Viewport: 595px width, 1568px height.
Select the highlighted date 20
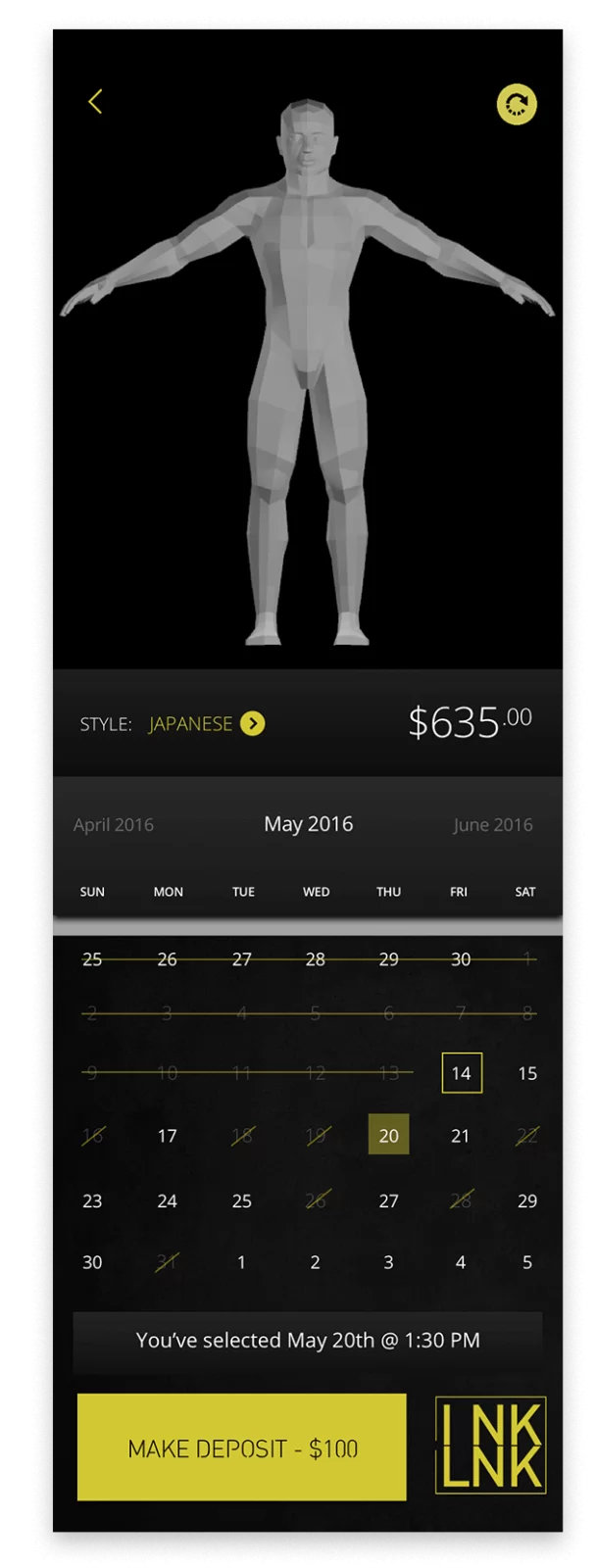tap(388, 1135)
